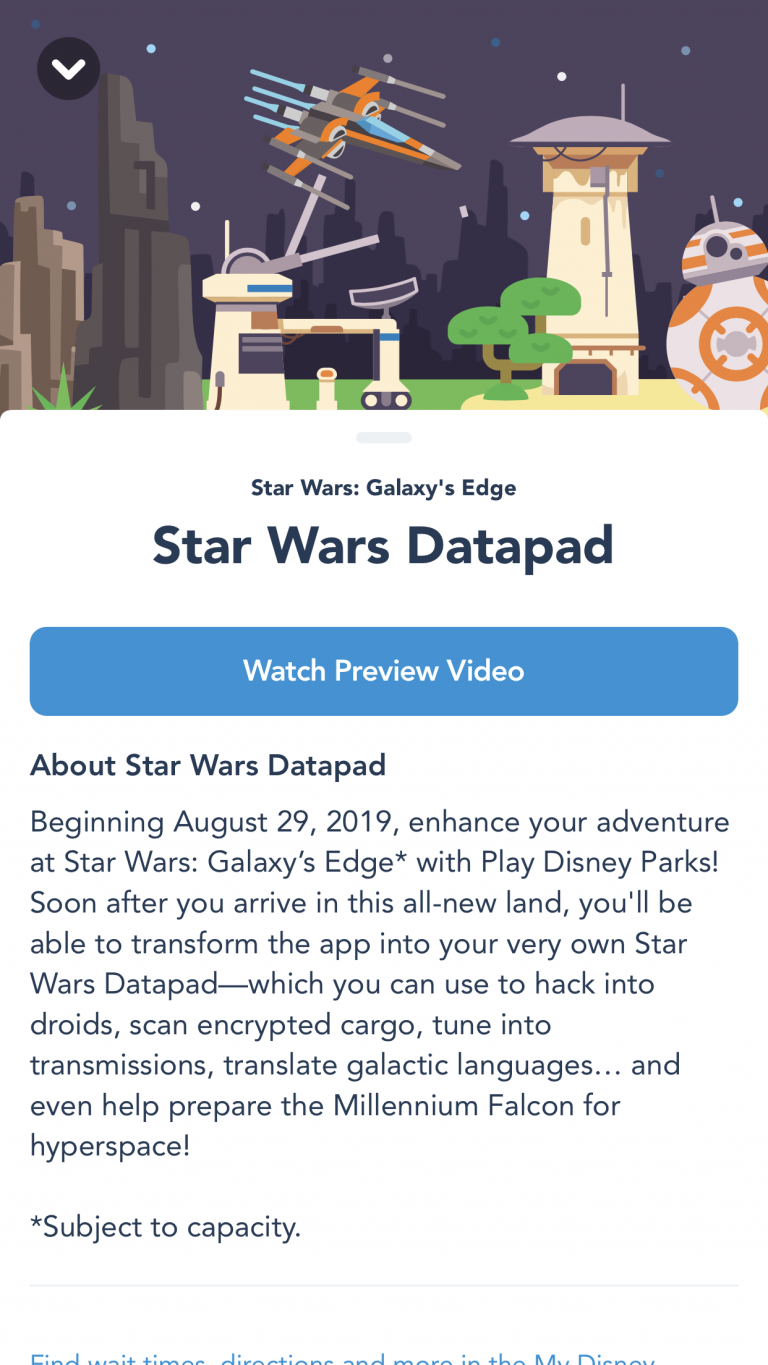Tap the sheet's drag handle
This screenshot has height=1365, width=768.
(384, 437)
